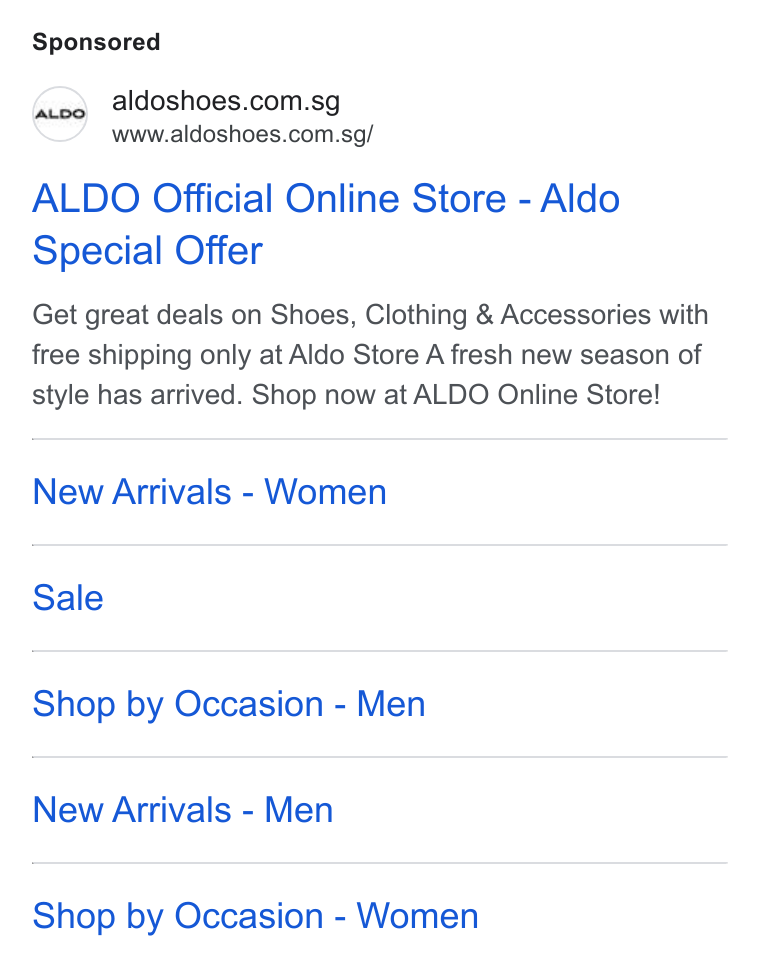Open the ALDO Official Online Store ad headline
The image size is (760, 968).
(326, 224)
